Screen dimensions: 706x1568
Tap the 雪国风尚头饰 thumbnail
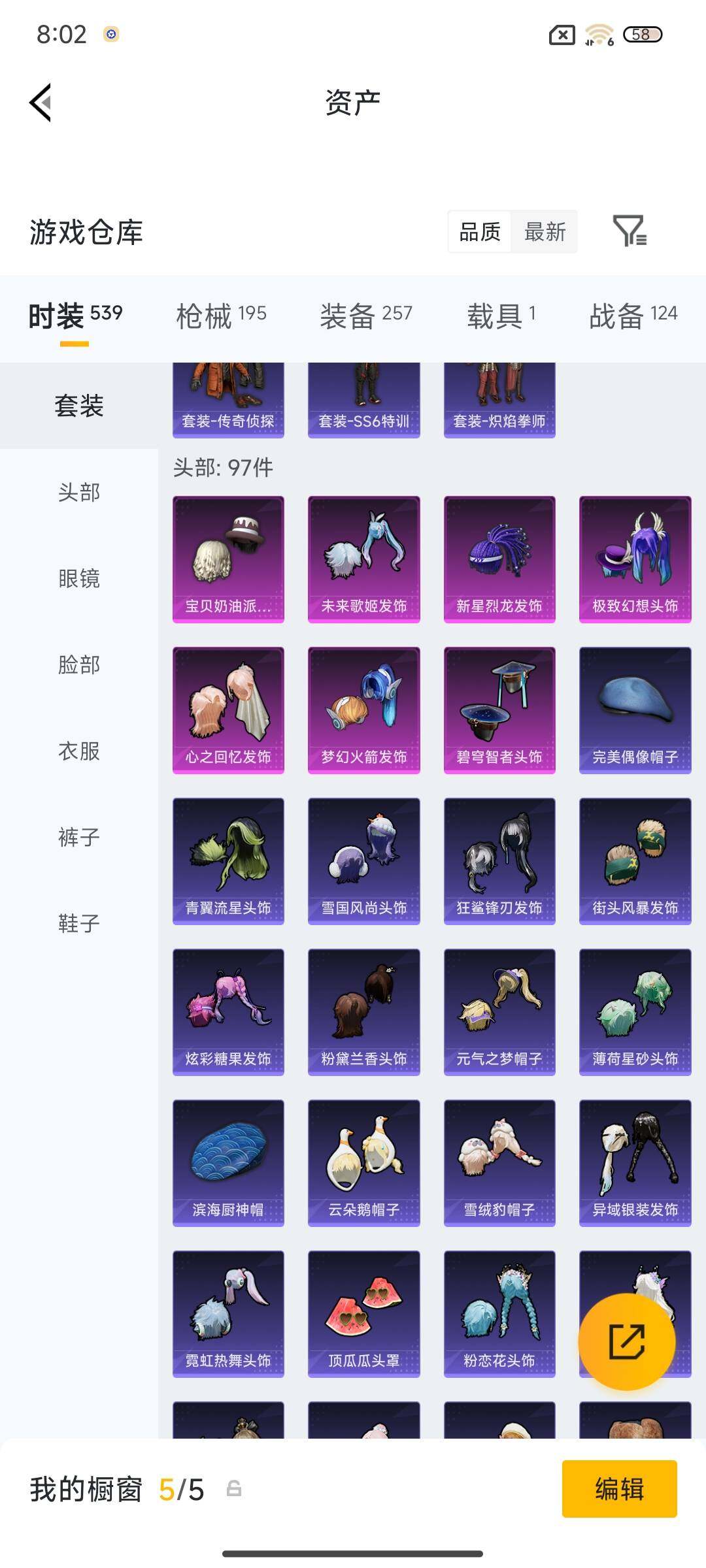363,861
